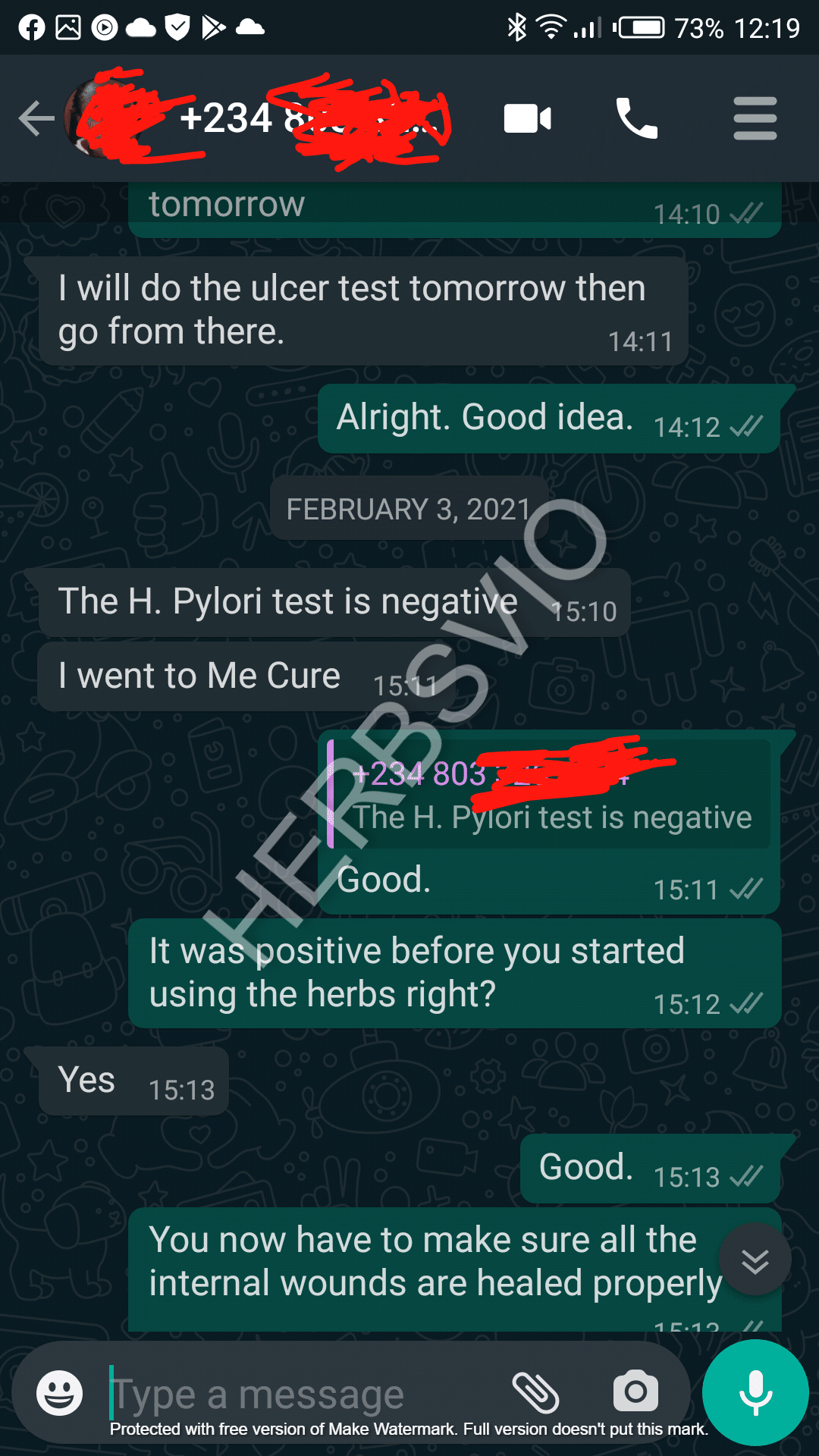This screenshot has width=819, height=1456.
Task: Open the camera from the message bar
Action: [635, 1392]
